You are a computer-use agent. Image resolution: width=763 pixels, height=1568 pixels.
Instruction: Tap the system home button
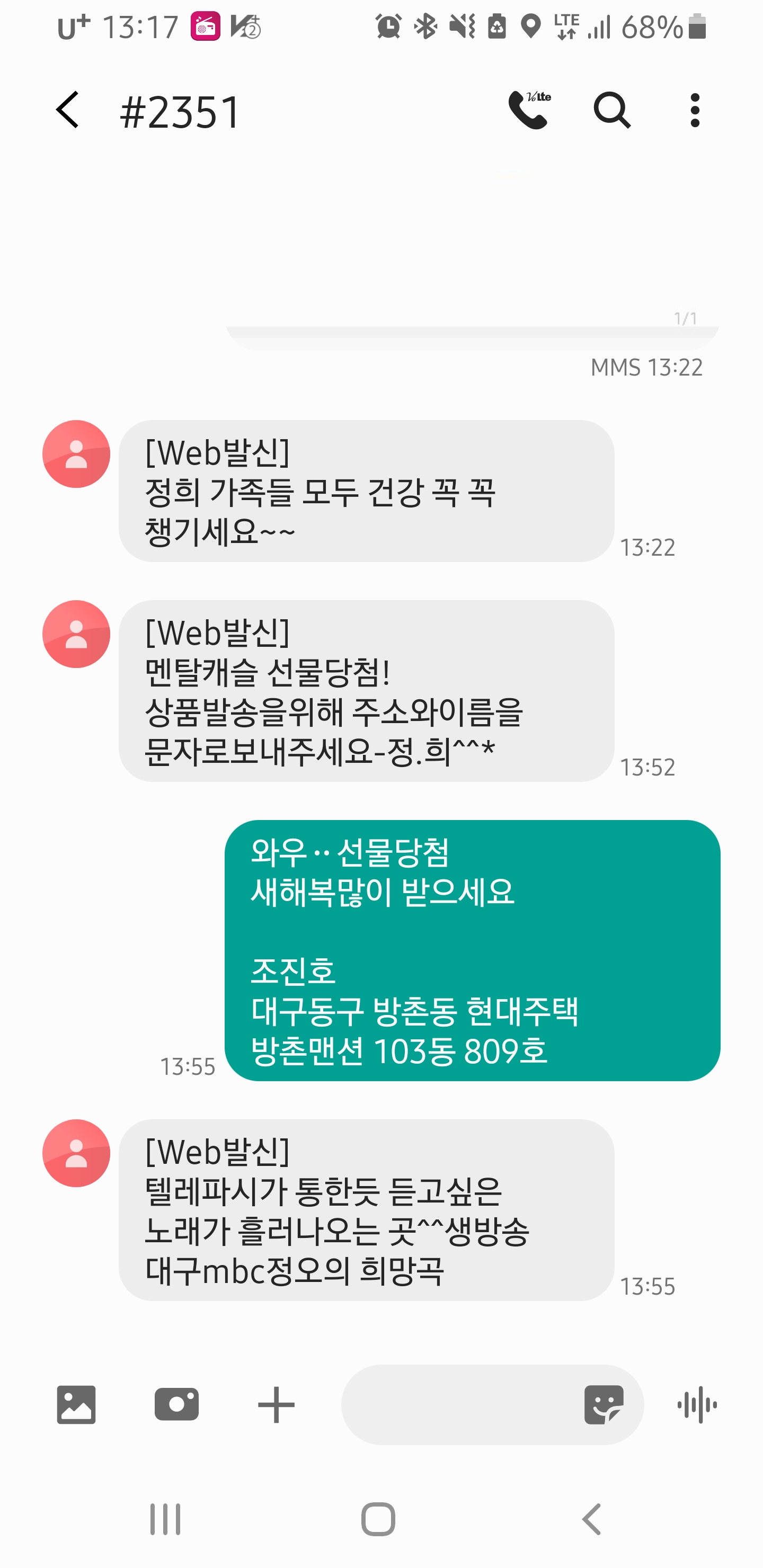[x=378, y=1519]
